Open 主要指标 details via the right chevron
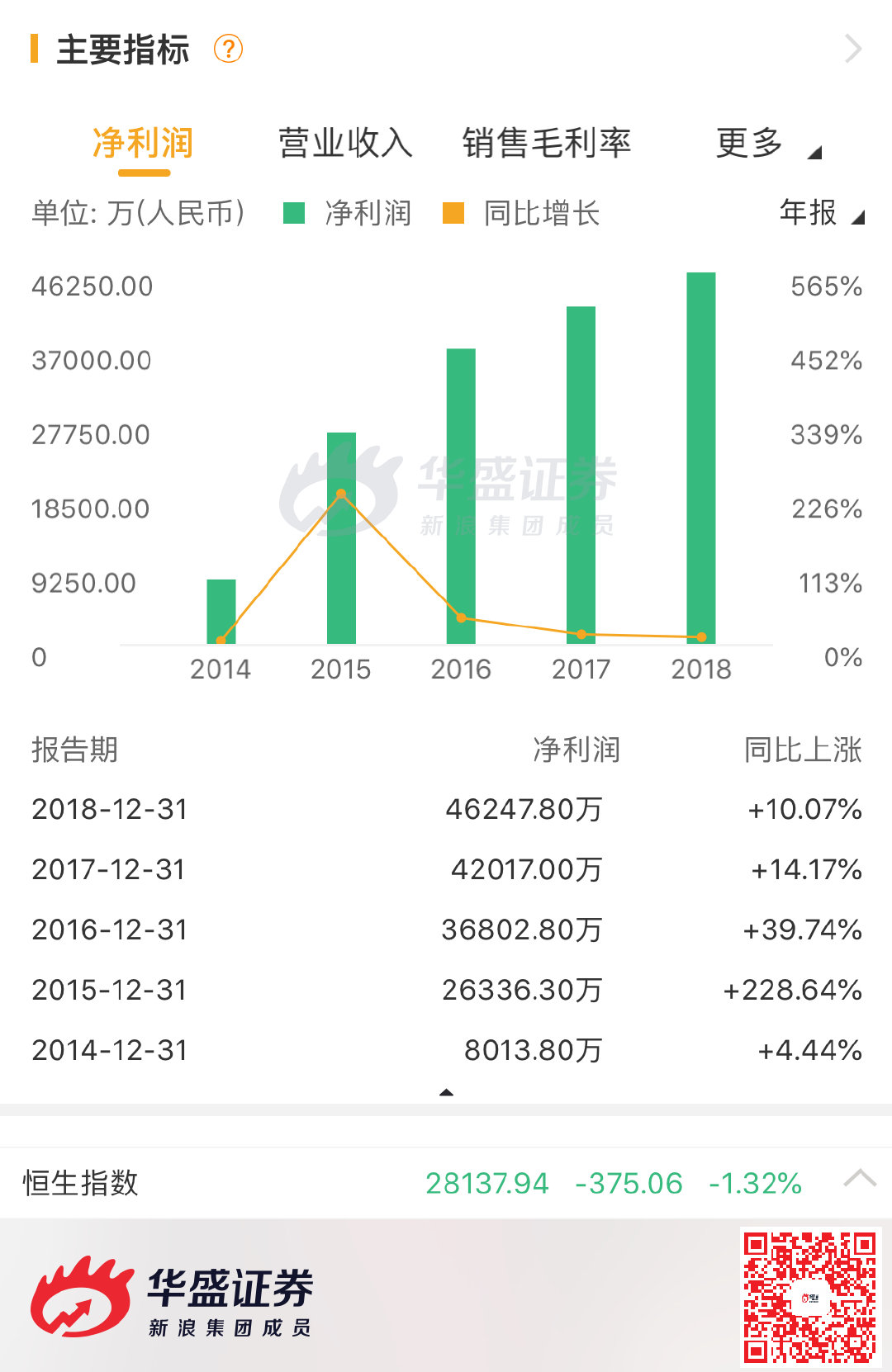 tap(853, 50)
